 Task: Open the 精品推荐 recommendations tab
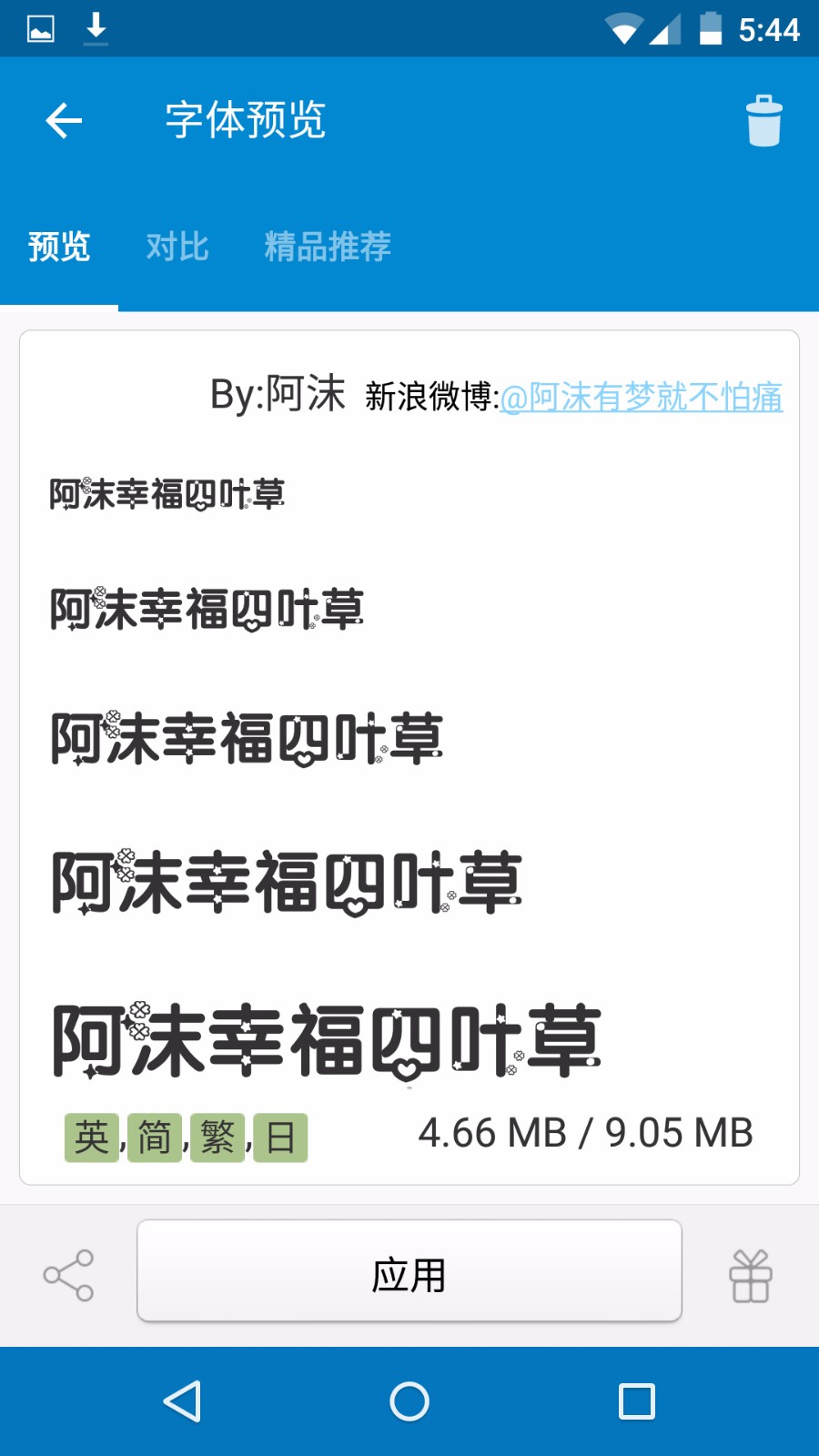pos(326,248)
